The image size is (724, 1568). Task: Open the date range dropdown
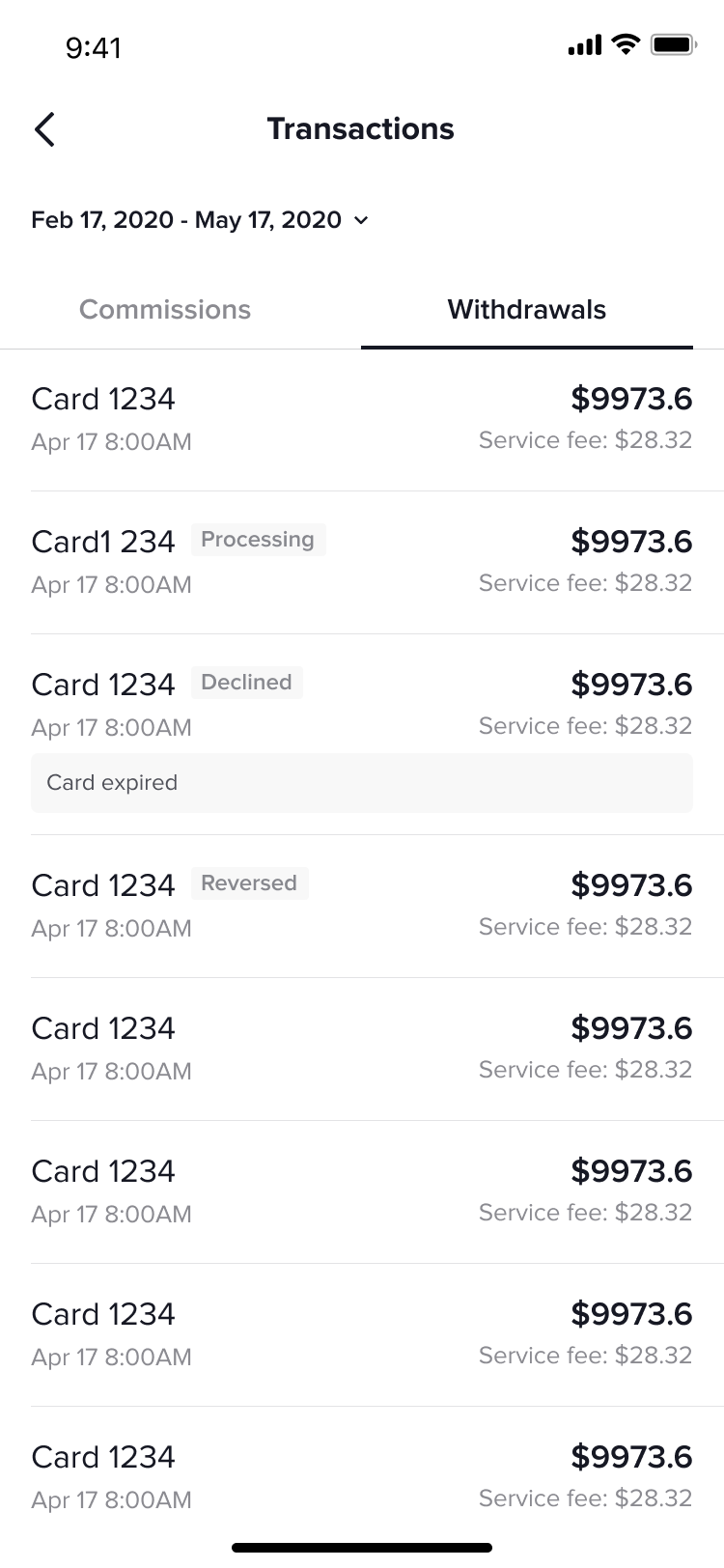point(201,220)
